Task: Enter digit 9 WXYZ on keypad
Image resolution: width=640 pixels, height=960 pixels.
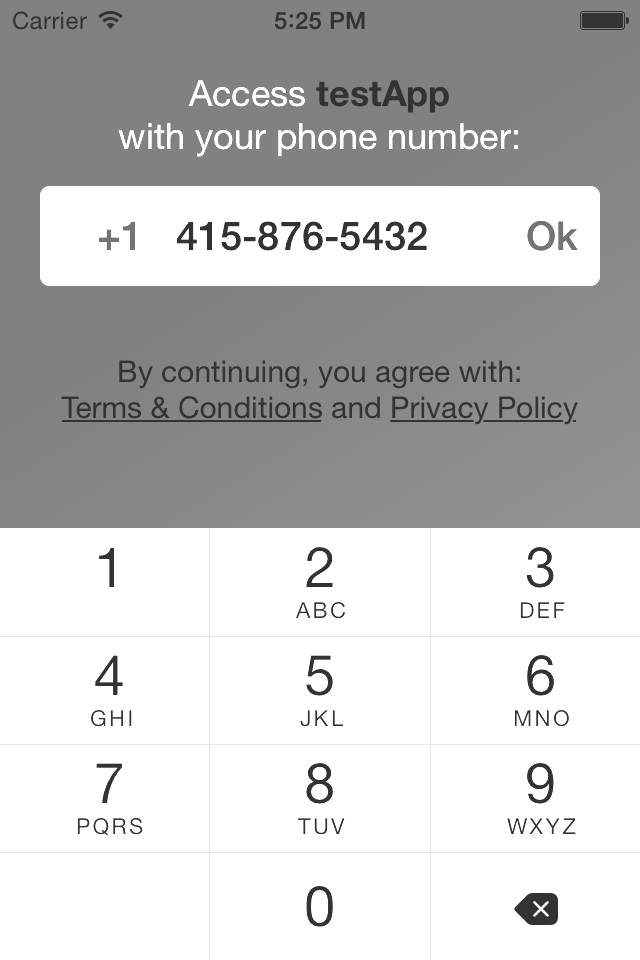Action: coord(540,798)
